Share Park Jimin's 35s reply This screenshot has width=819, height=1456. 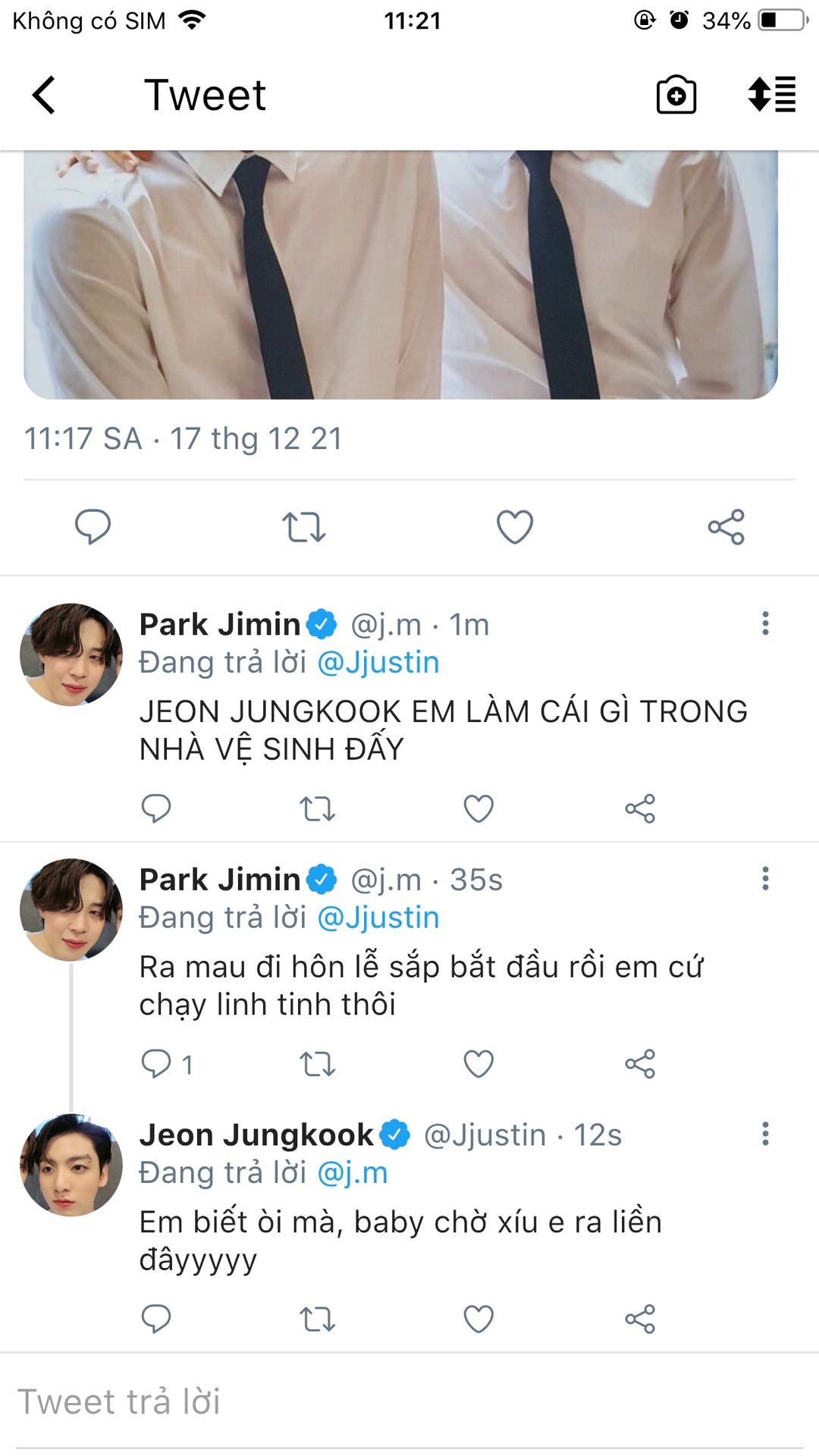640,1063
